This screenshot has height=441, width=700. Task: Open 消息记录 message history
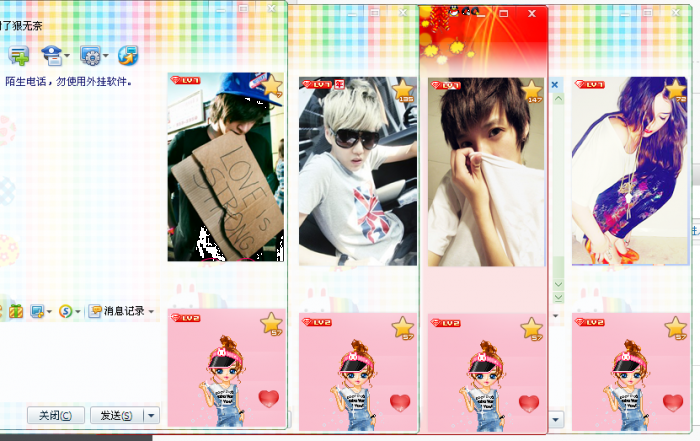click(121, 311)
